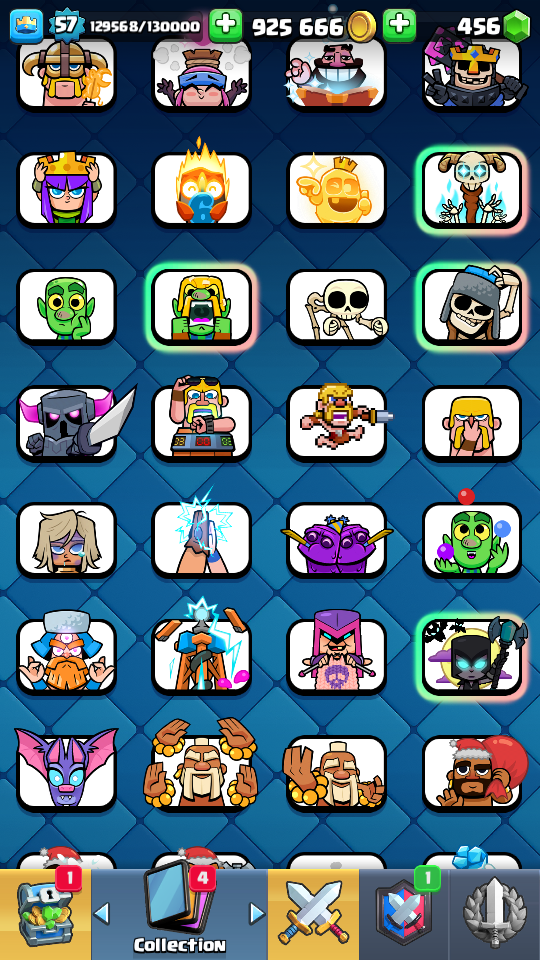Open the tournaments sword laurel tab

point(494,914)
